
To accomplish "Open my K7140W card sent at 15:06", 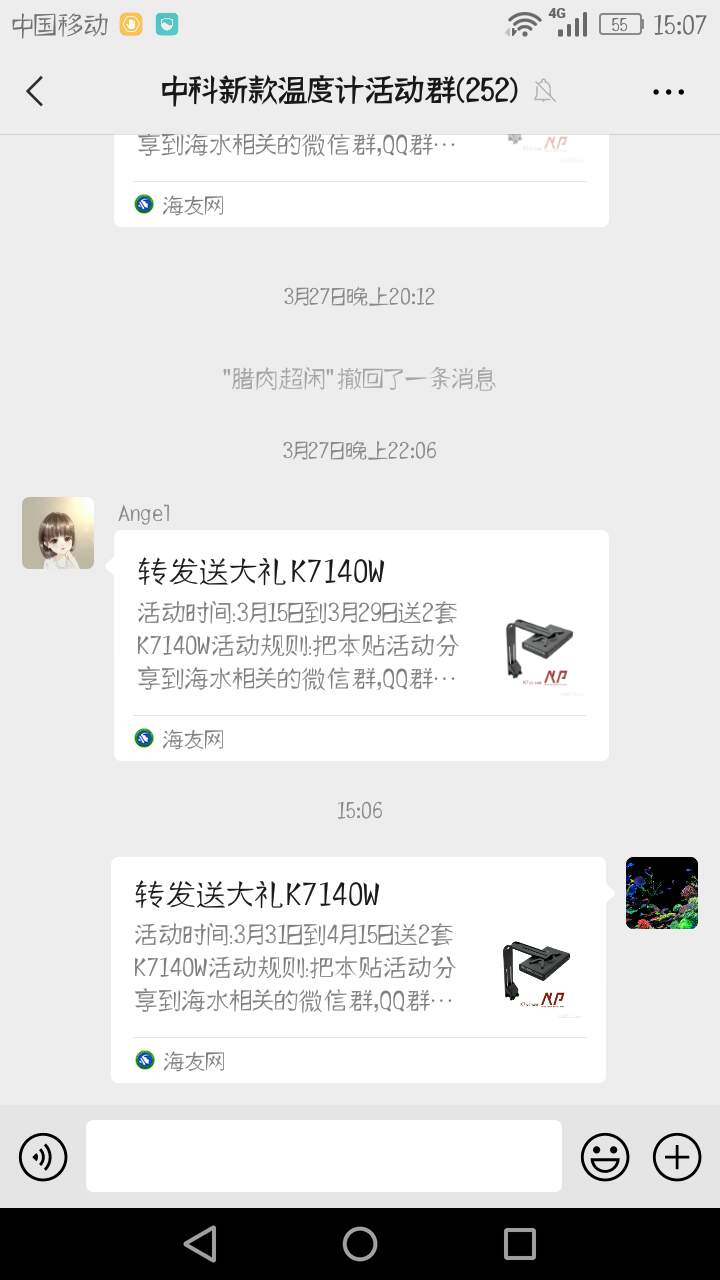I will (358, 968).
